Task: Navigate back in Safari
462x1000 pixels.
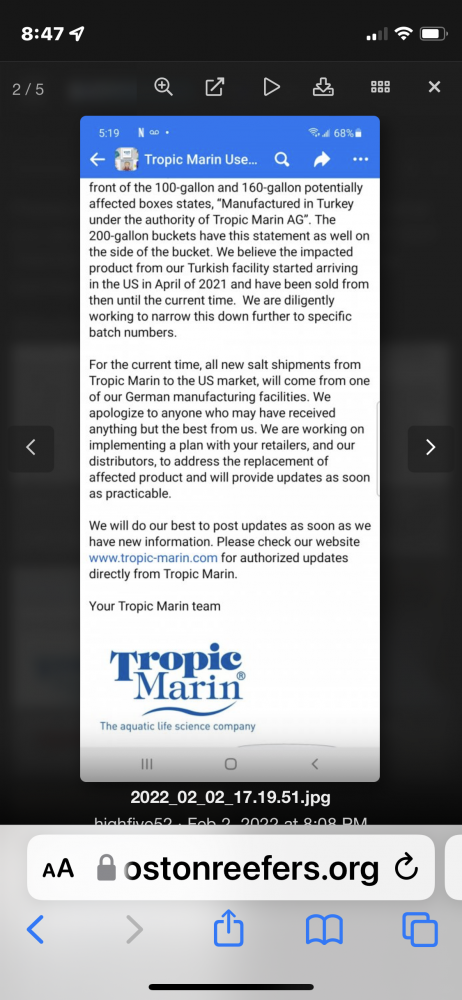Action: [x=36, y=930]
